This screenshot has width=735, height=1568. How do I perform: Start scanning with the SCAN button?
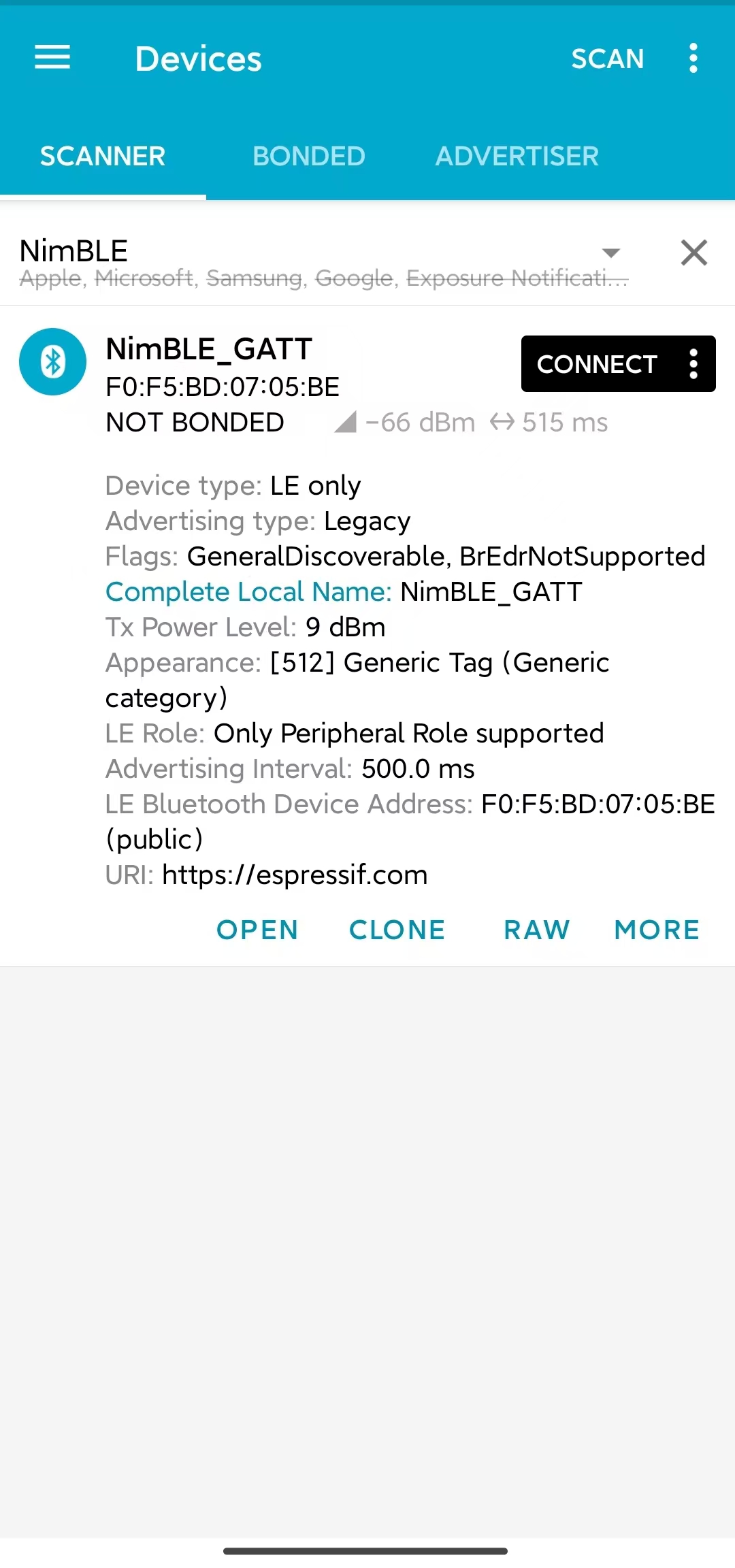tap(608, 59)
